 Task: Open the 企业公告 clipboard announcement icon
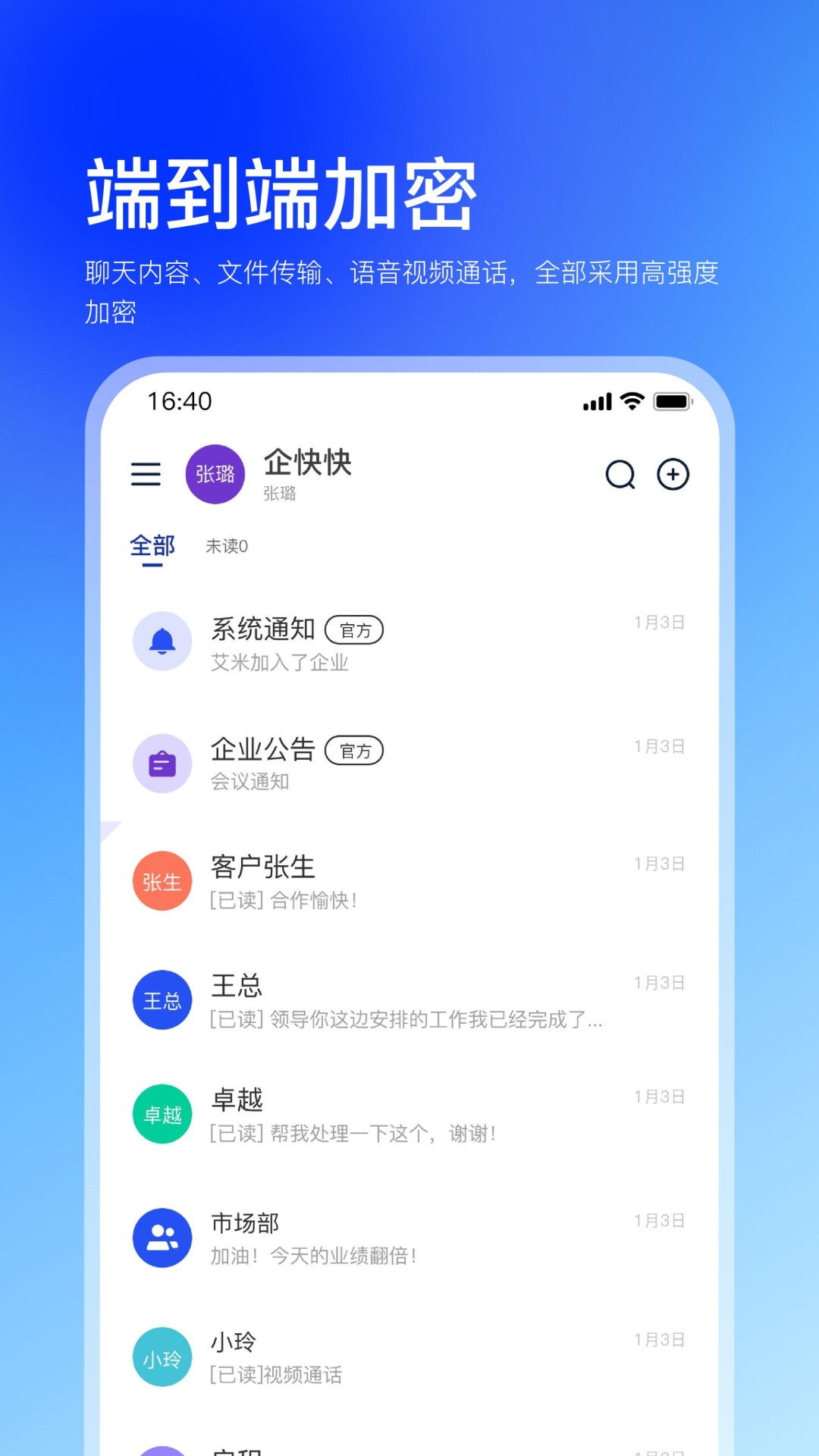[162, 763]
